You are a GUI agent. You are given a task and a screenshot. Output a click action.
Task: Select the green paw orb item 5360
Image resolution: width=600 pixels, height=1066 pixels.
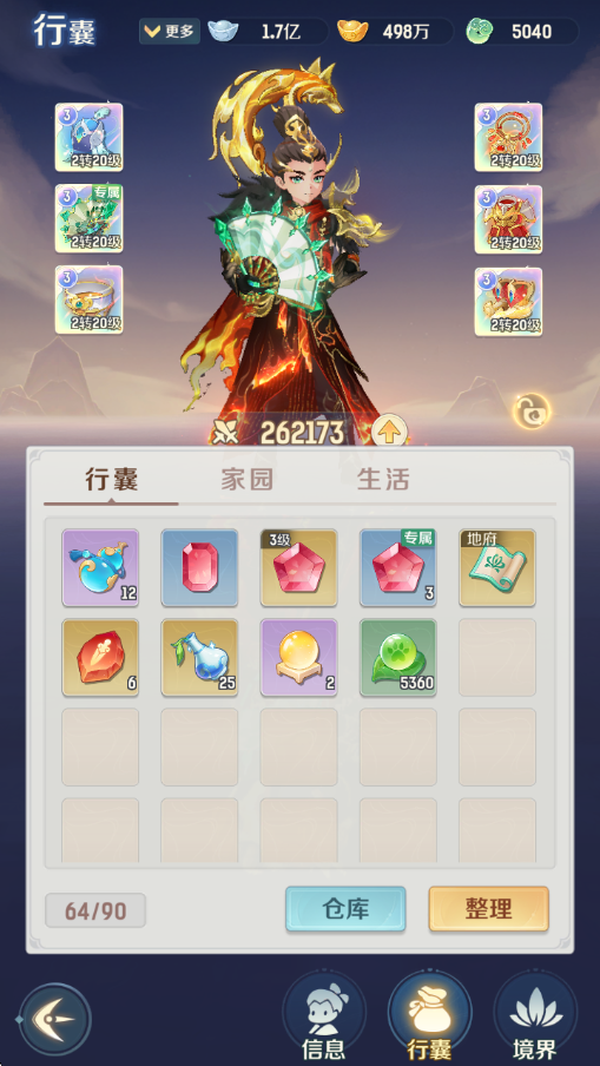click(x=397, y=657)
